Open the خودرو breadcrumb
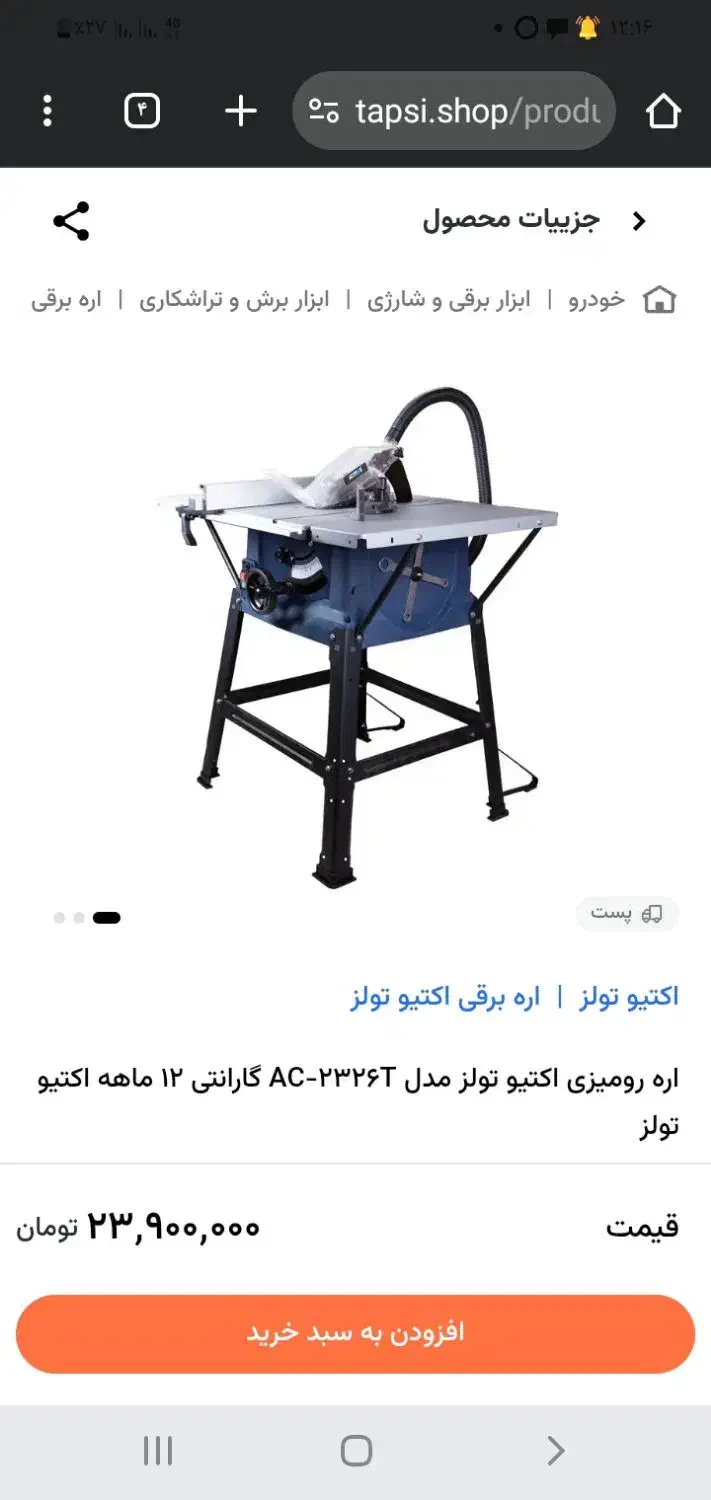The width and height of the screenshot is (711, 1500). [x=596, y=300]
